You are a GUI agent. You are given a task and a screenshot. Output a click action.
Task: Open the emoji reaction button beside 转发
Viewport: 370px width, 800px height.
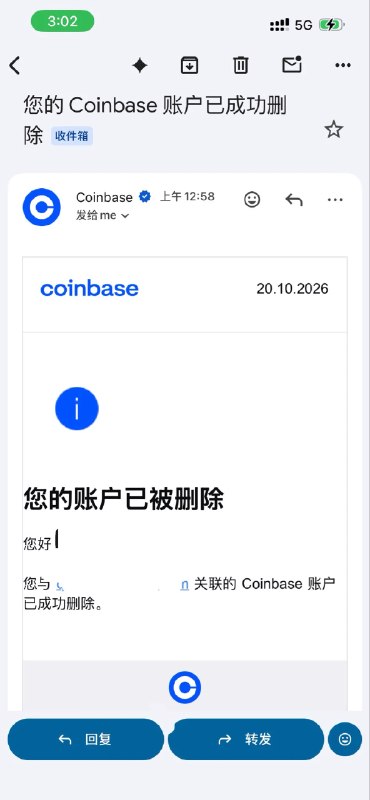point(345,739)
